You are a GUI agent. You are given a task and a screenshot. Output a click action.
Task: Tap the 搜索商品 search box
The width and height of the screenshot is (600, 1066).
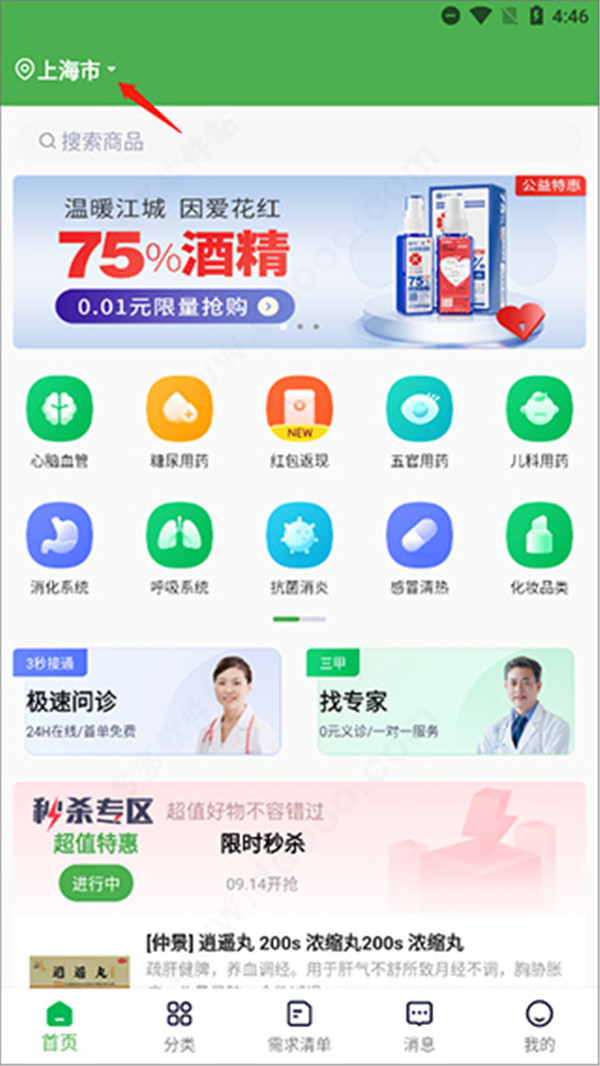pyautogui.click(x=298, y=141)
